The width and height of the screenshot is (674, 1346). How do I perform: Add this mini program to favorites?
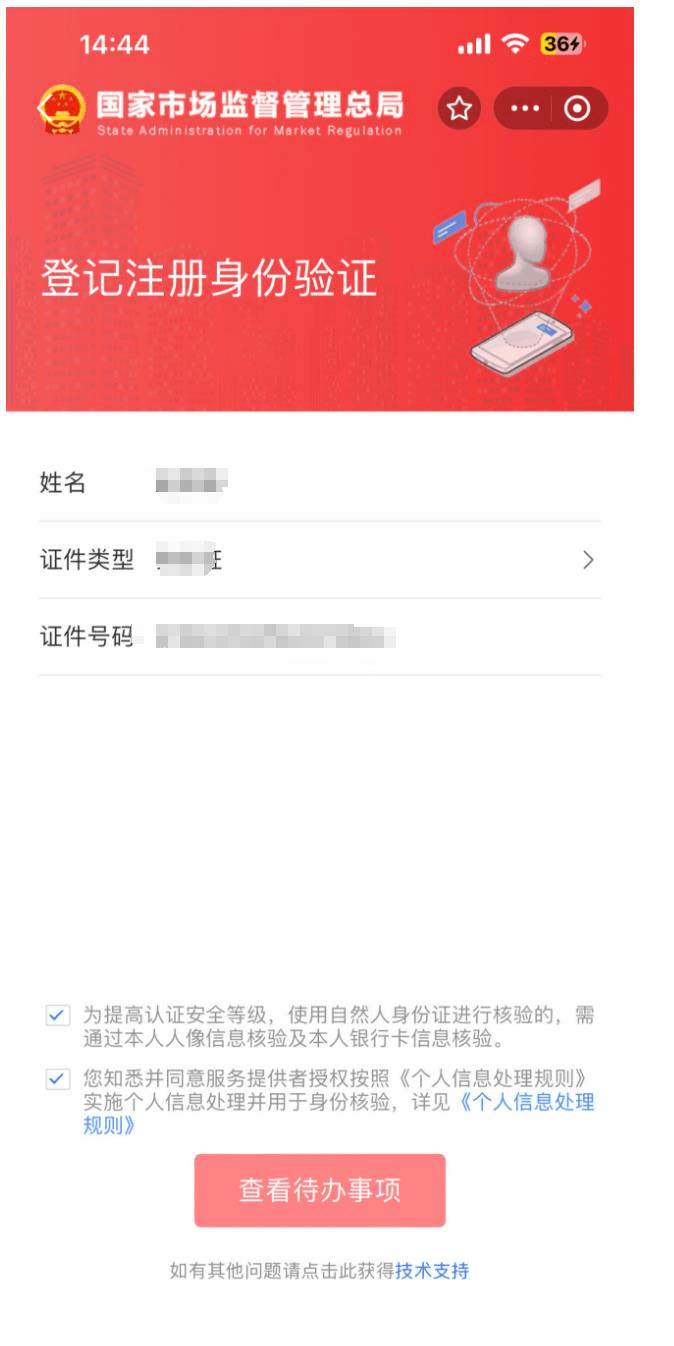[459, 108]
